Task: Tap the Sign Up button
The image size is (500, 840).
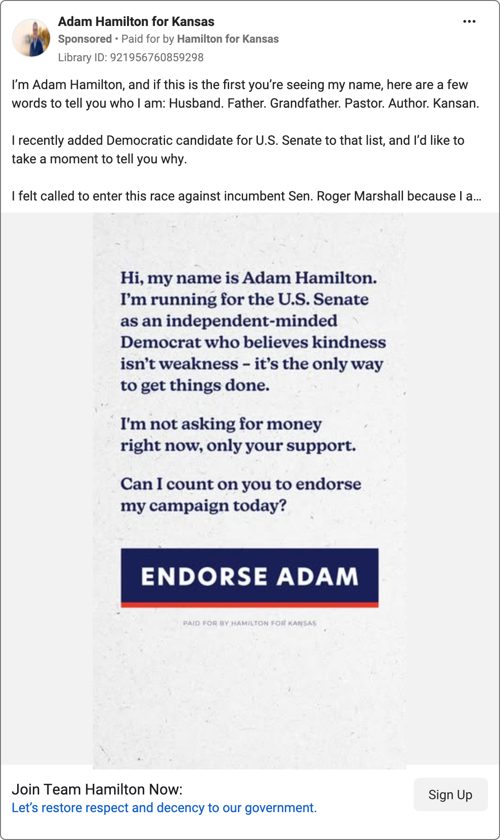Action: pyautogui.click(x=450, y=794)
